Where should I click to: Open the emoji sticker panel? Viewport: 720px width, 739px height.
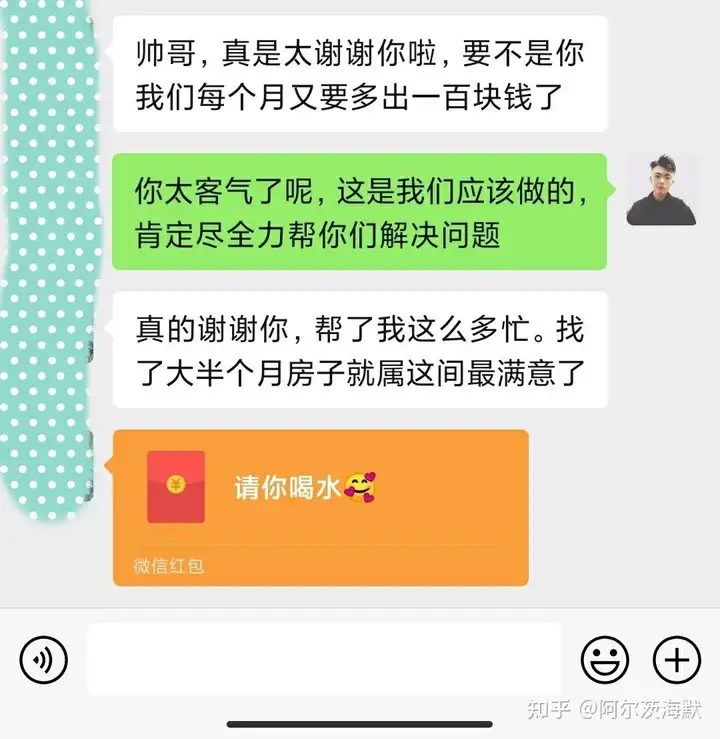[x=605, y=660]
